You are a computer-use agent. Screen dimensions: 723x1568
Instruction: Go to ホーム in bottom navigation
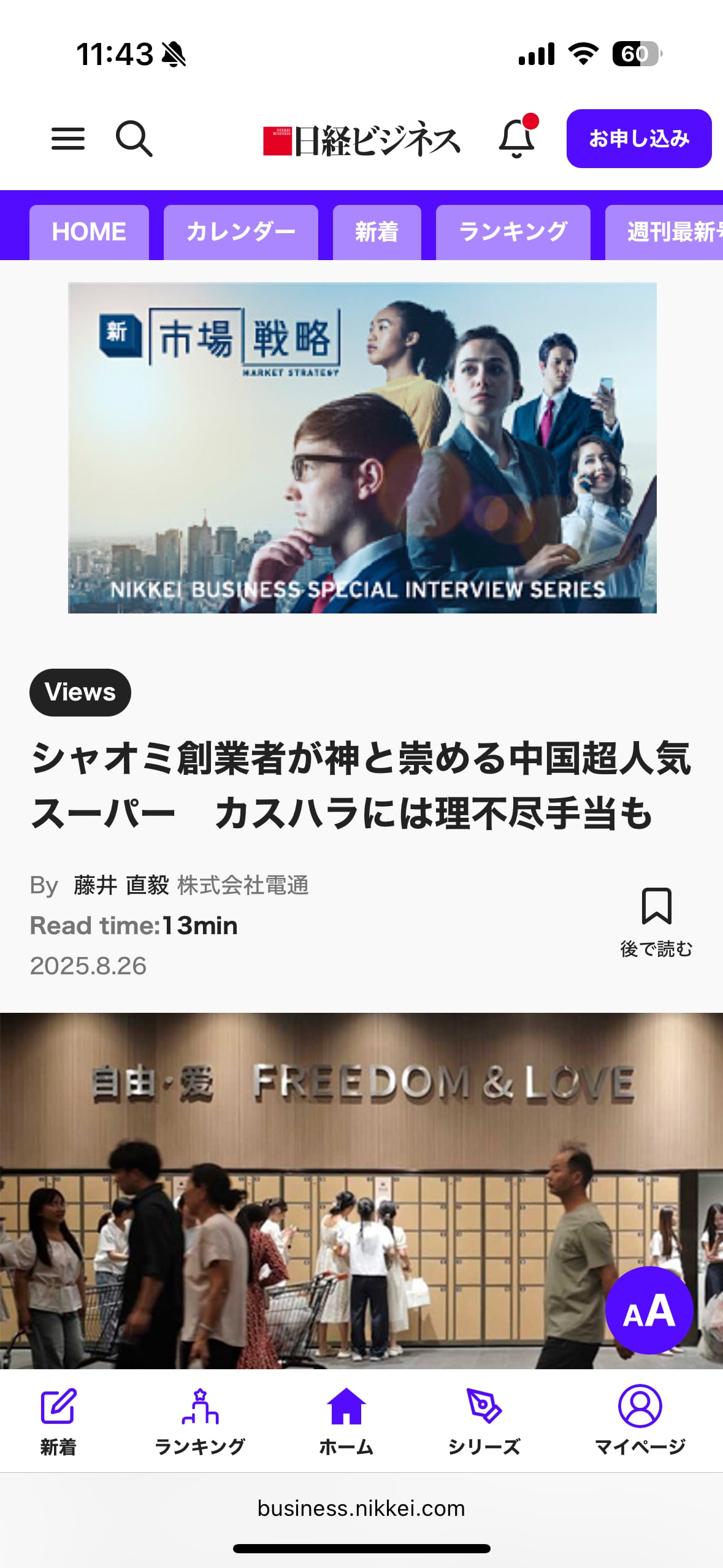(x=346, y=1421)
